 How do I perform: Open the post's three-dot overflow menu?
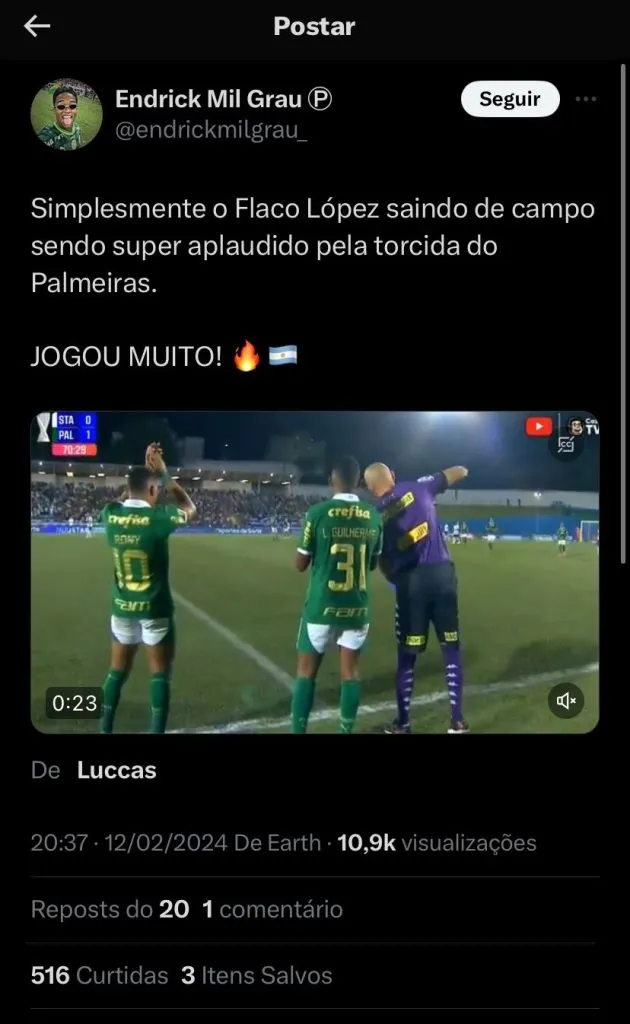pyautogui.click(x=586, y=99)
